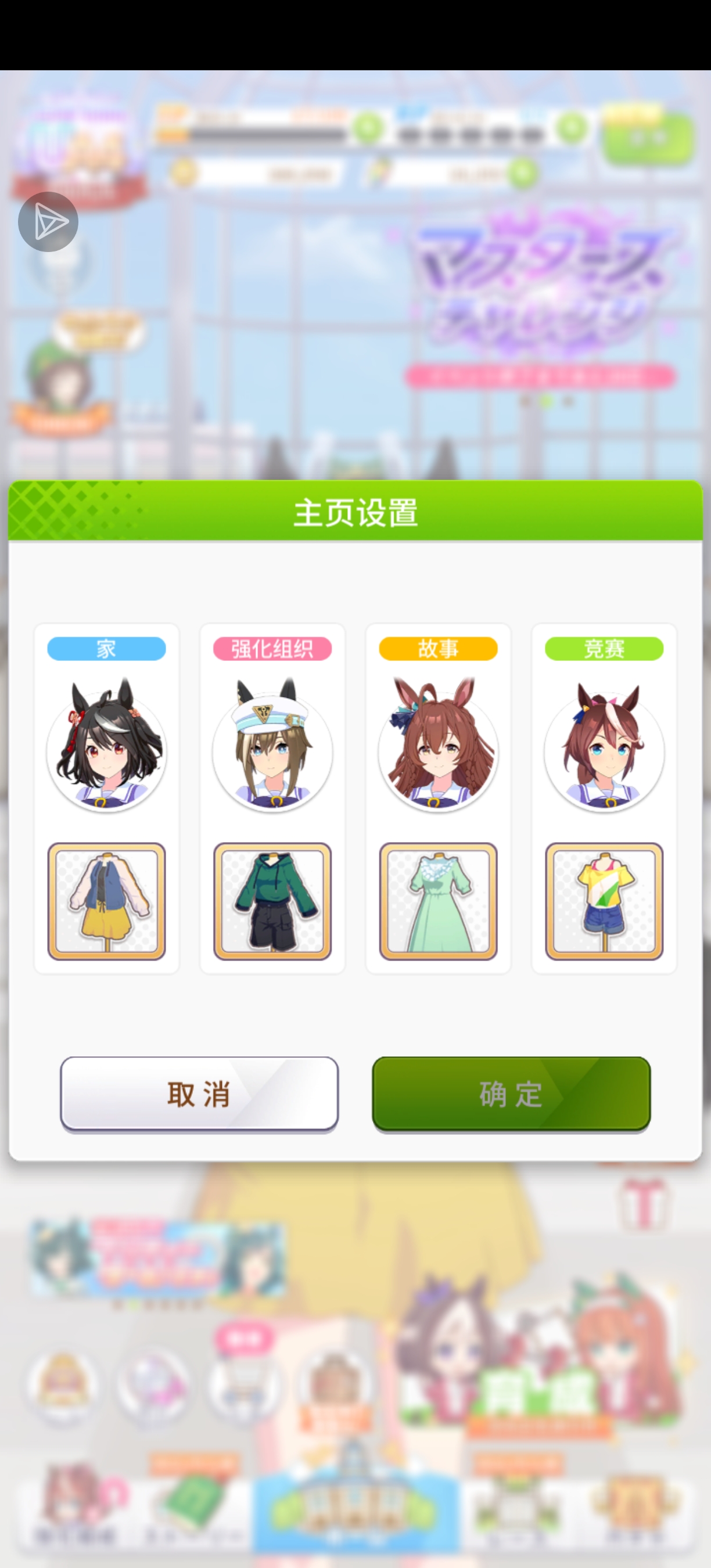Edit the yellow top outfit under 竞赛
The height and width of the screenshot is (1568, 711).
pyautogui.click(x=604, y=901)
